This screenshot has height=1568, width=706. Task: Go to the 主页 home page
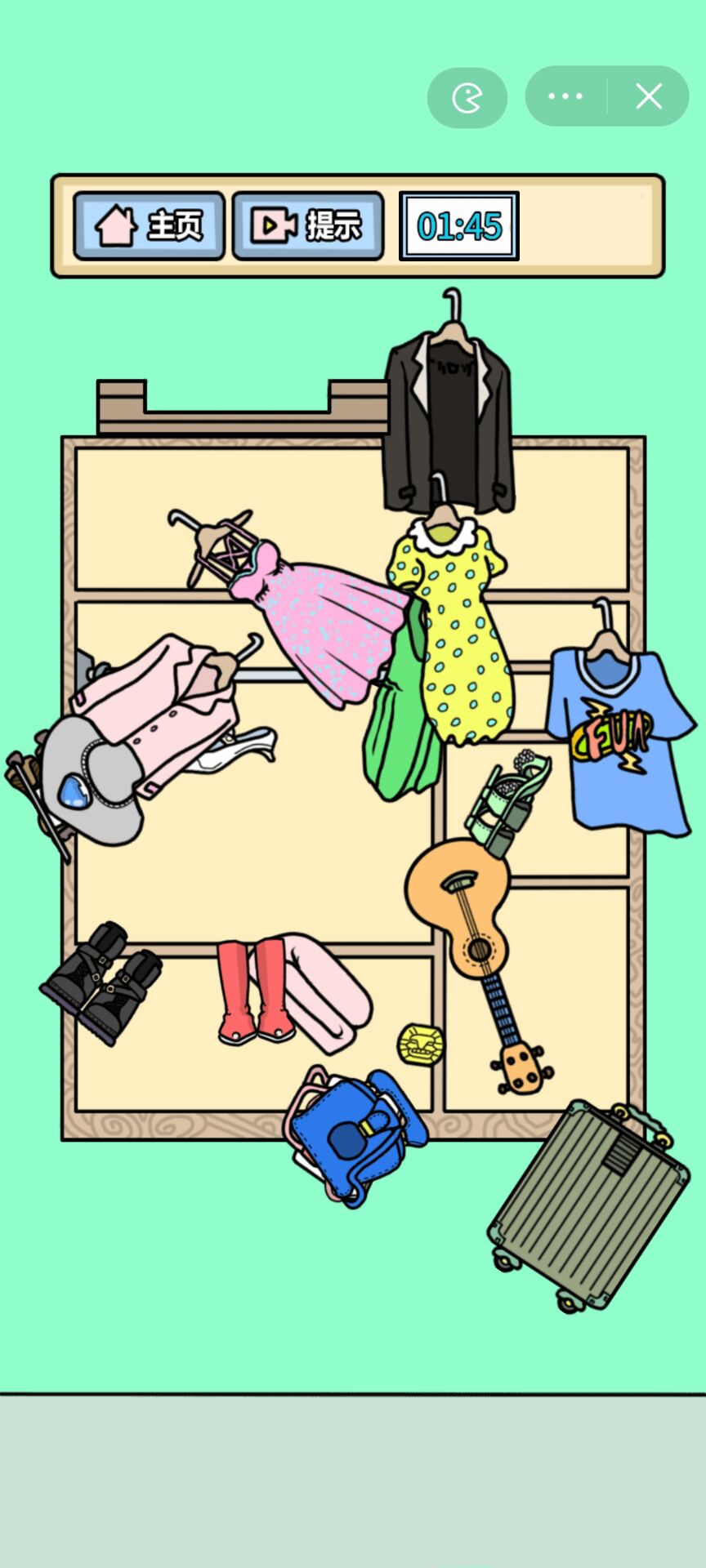tap(149, 226)
